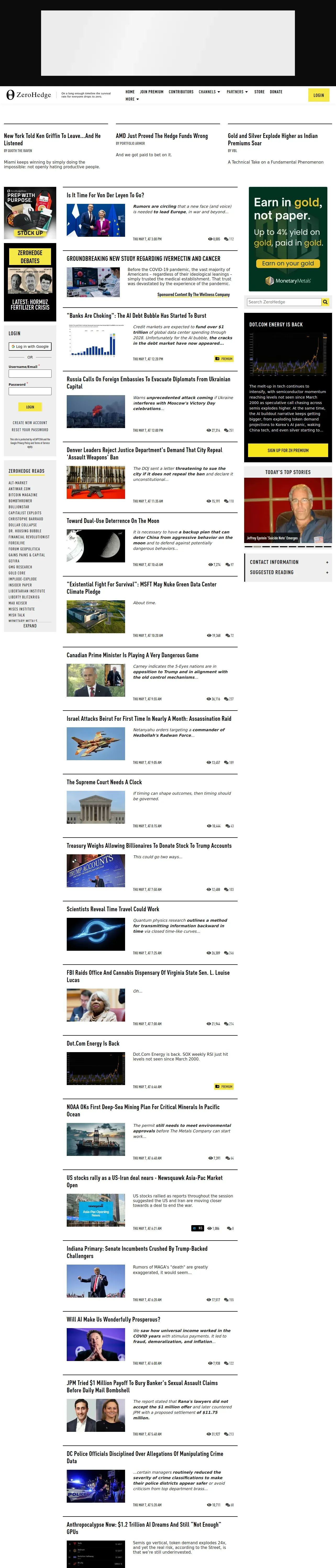The width and height of the screenshot is (336, 1568).
Task: Tap the yellow LOGIN button in header
Action: coord(318,95)
